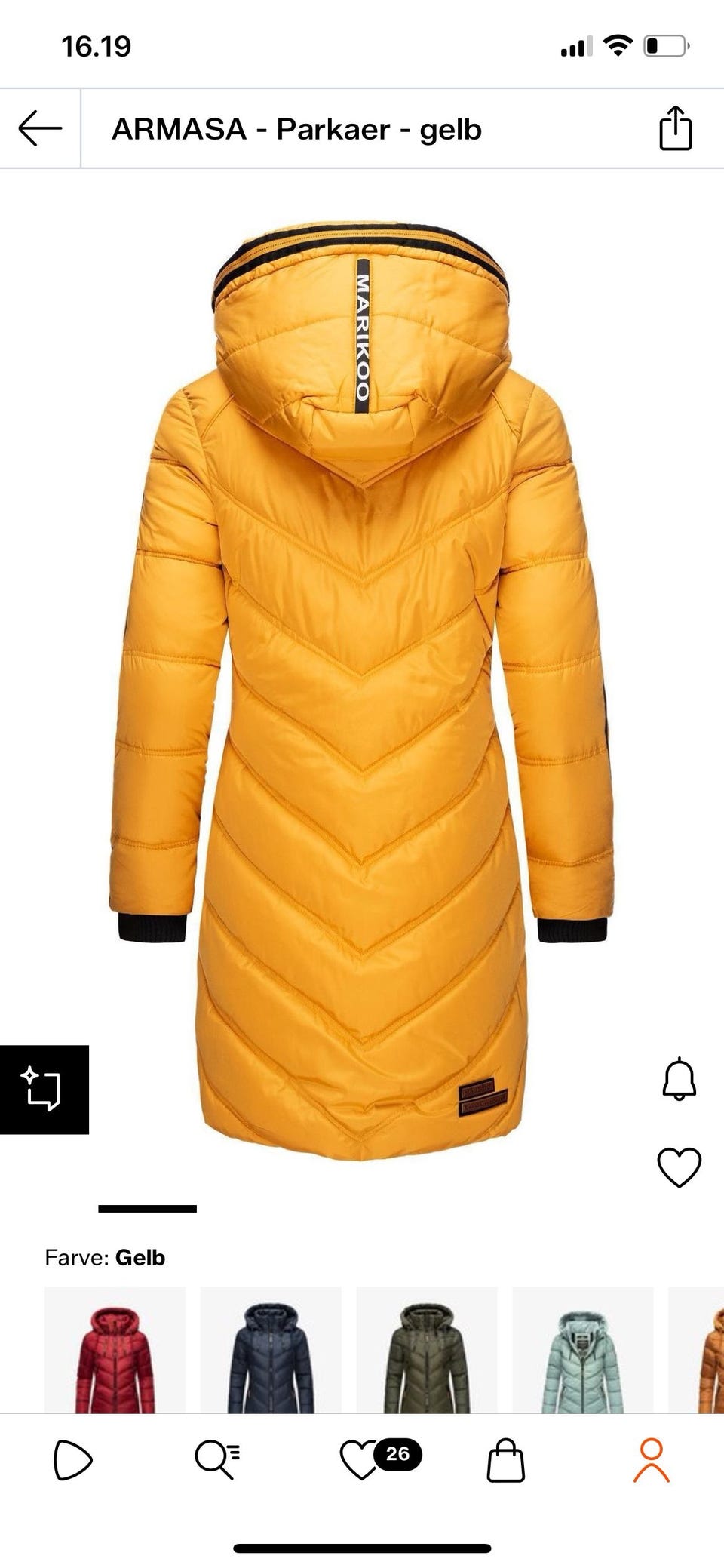Open the yellow jacket image full view
724x1568 pixels.
click(362, 679)
